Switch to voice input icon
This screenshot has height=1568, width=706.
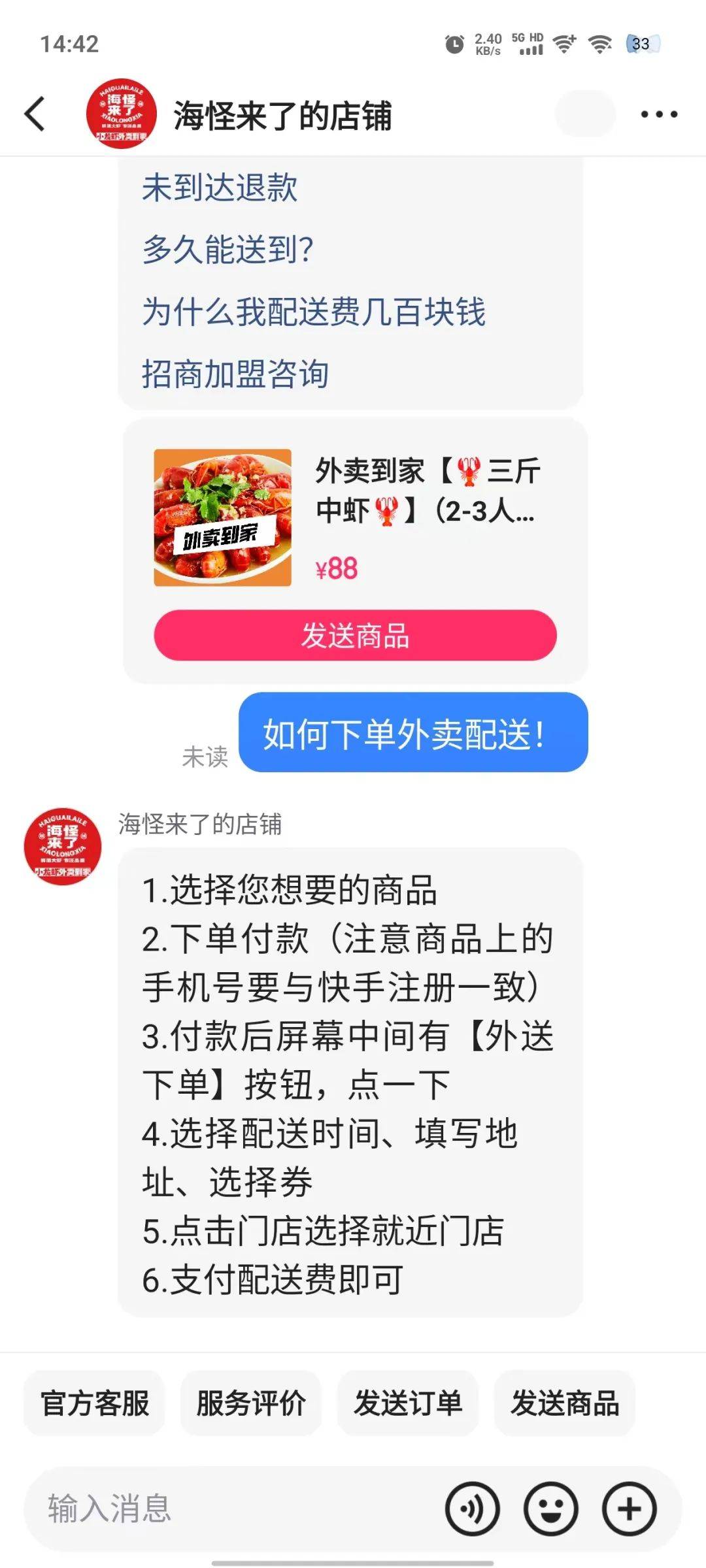pos(472,1509)
